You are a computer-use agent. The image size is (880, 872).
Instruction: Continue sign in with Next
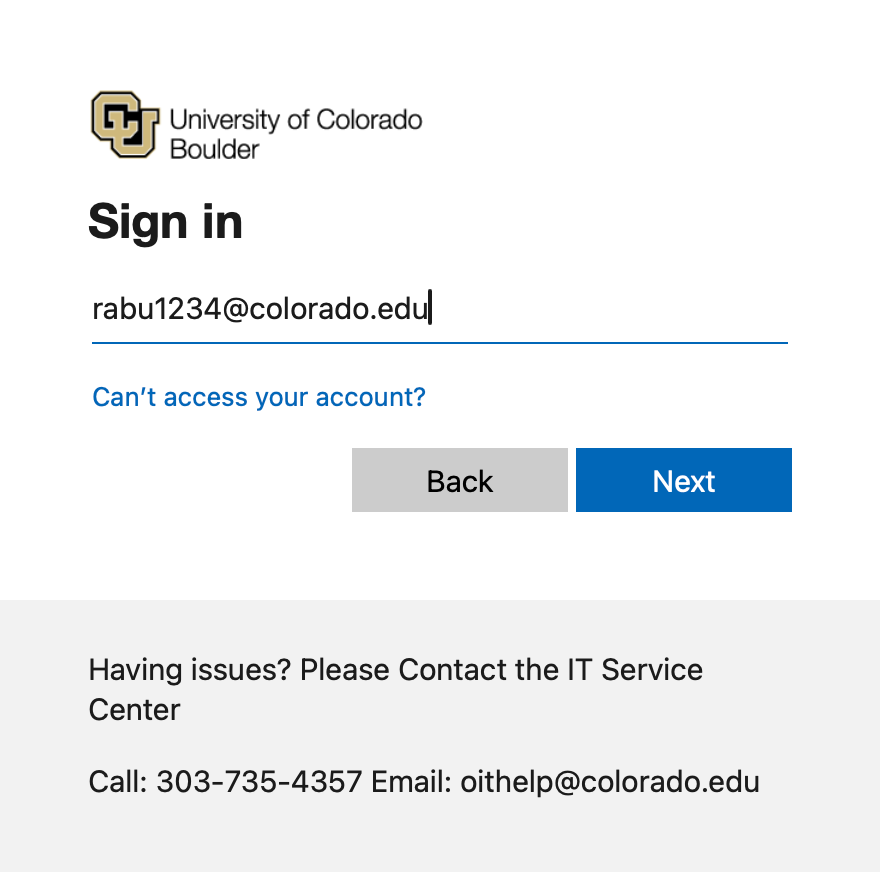(683, 481)
